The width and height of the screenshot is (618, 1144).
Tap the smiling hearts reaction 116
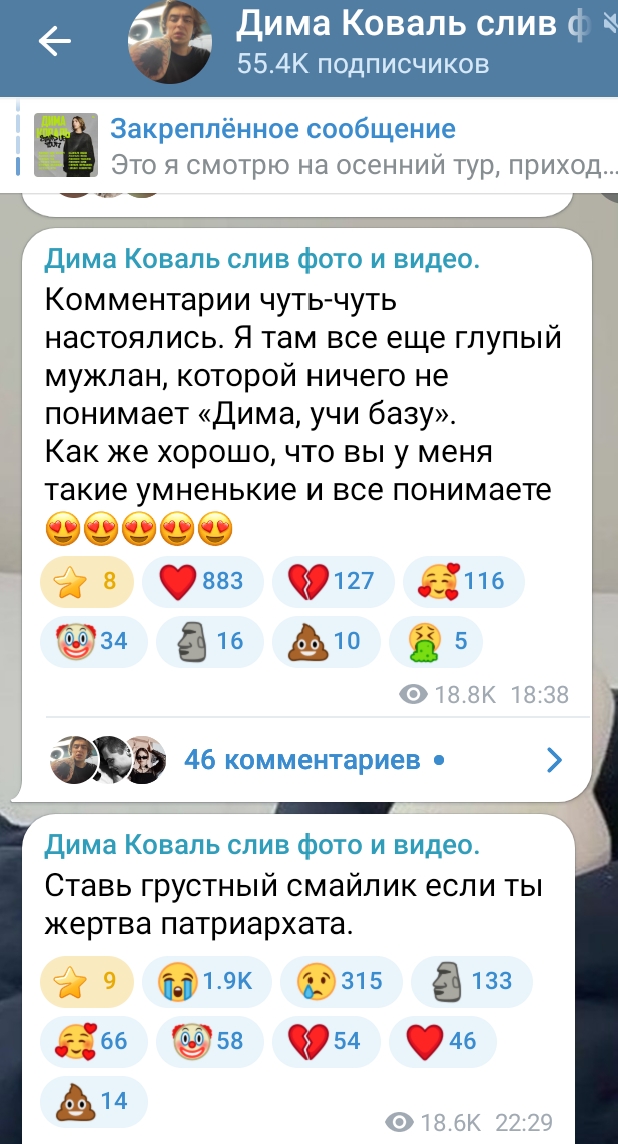tap(463, 581)
